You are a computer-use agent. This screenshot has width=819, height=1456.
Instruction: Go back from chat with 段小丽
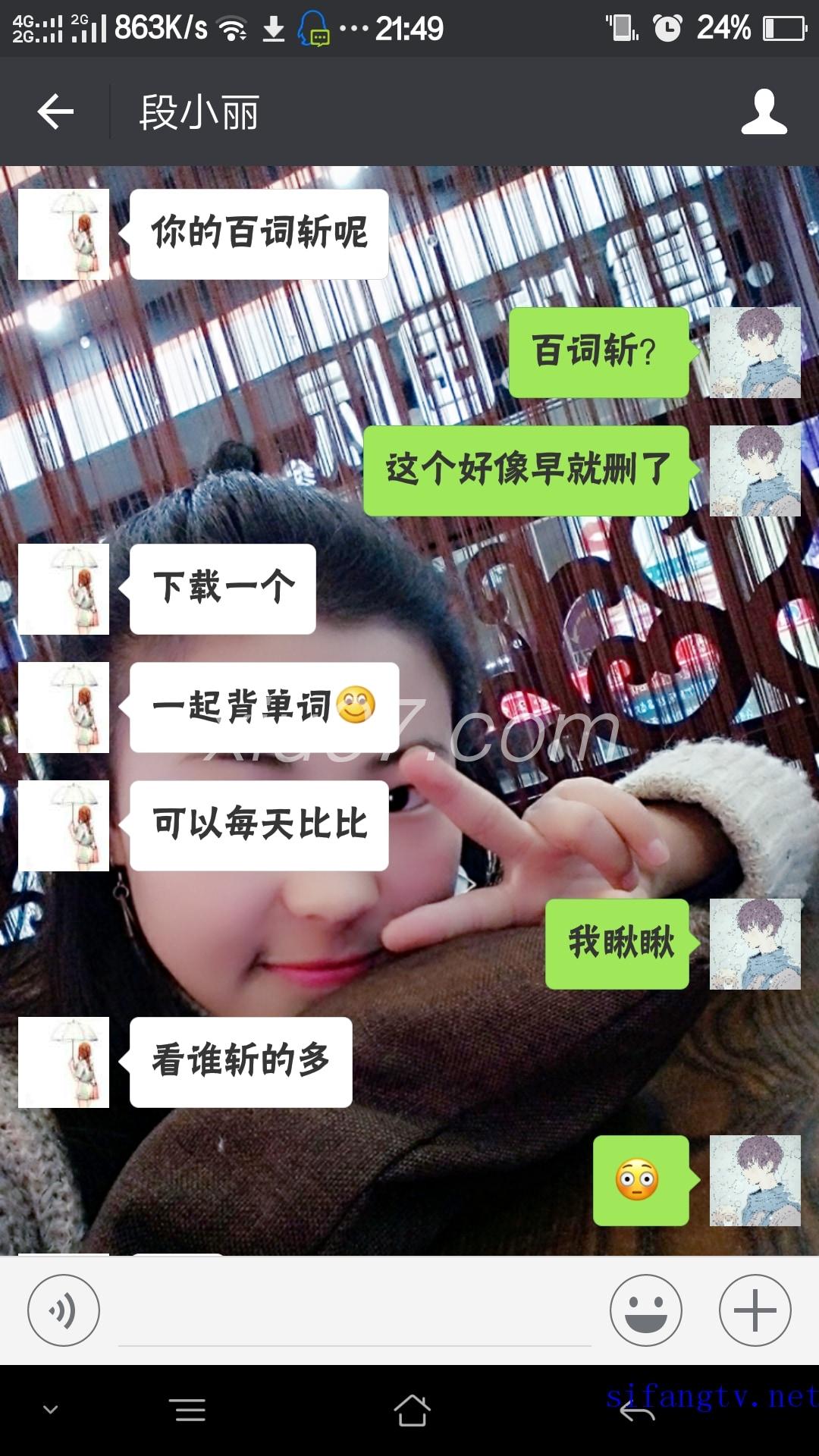click(x=55, y=112)
